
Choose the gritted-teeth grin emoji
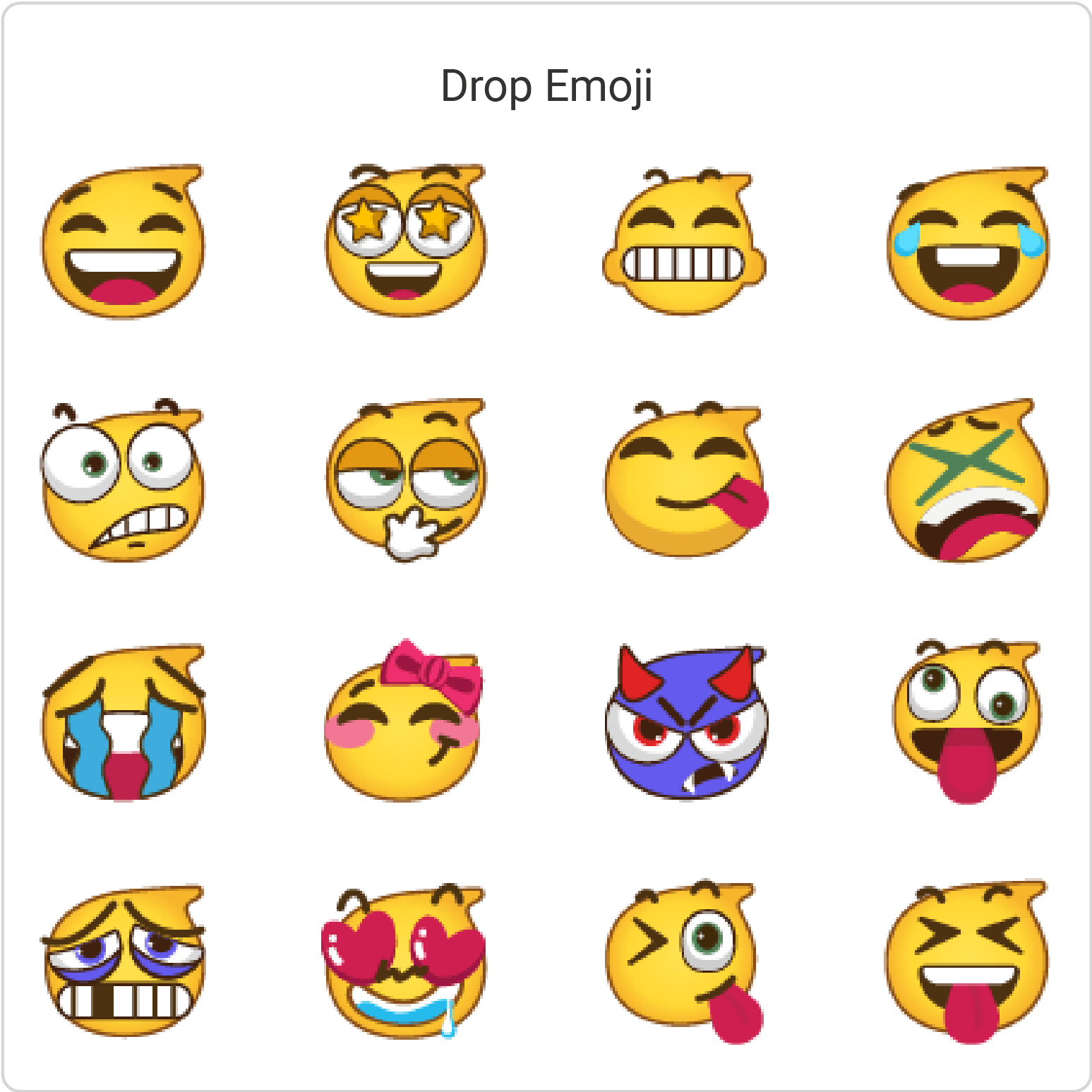(x=683, y=244)
